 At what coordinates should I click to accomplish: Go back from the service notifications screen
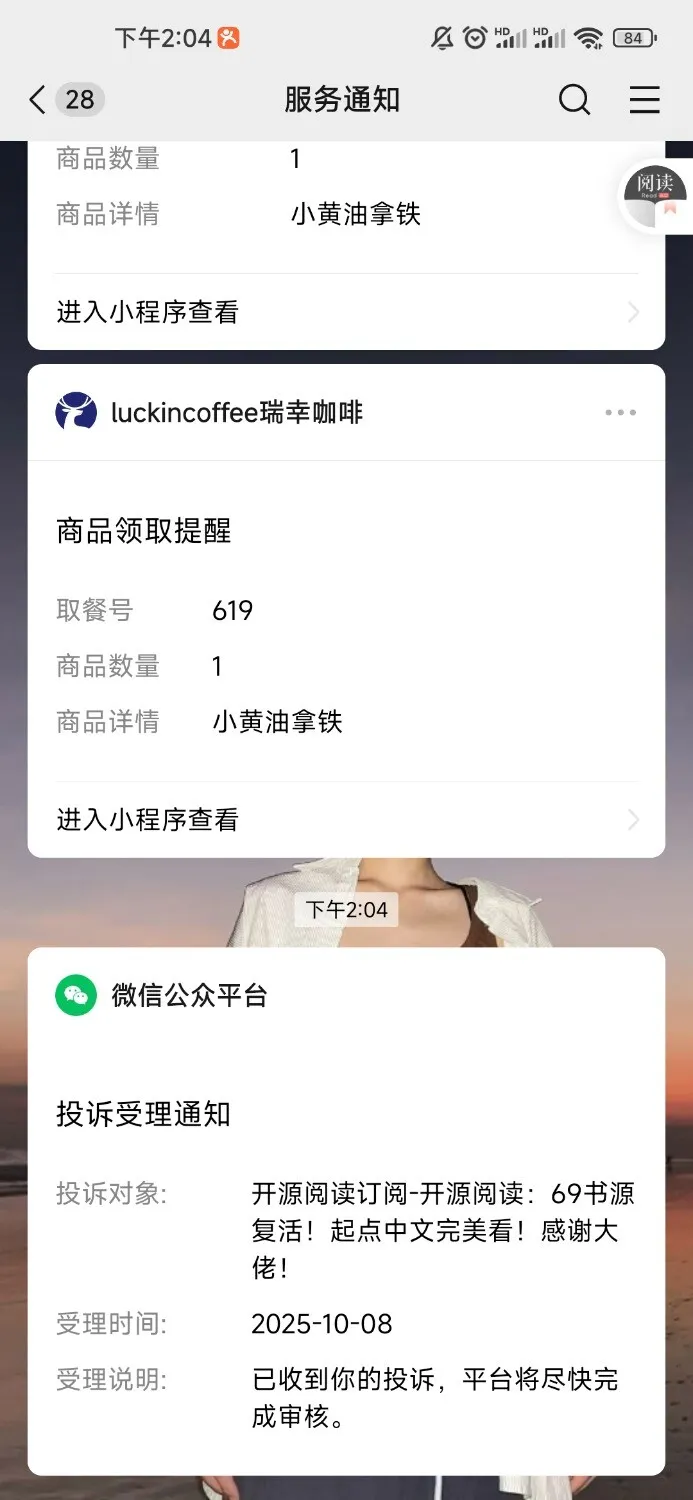coord(38,100)
